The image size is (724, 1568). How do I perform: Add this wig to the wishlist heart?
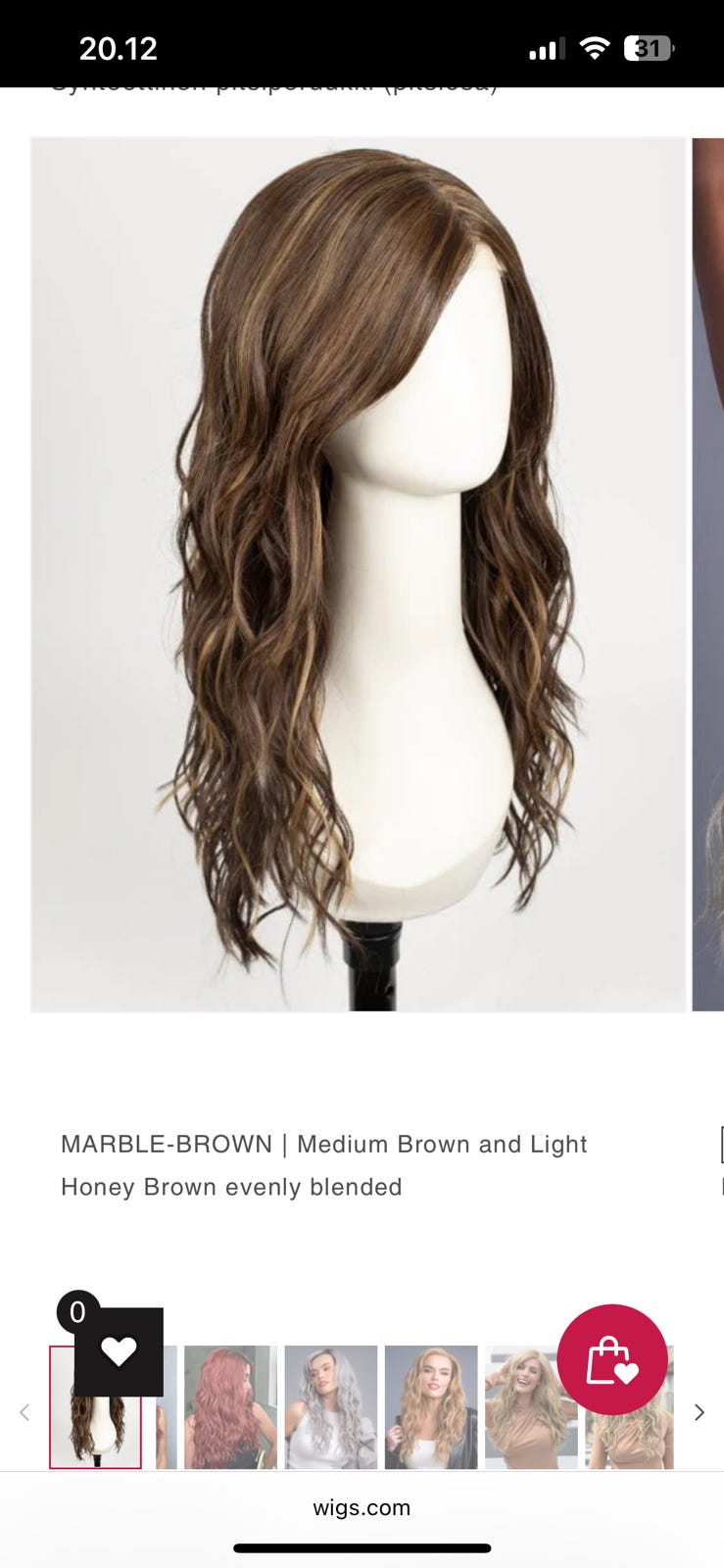[x=120, y=1351]
